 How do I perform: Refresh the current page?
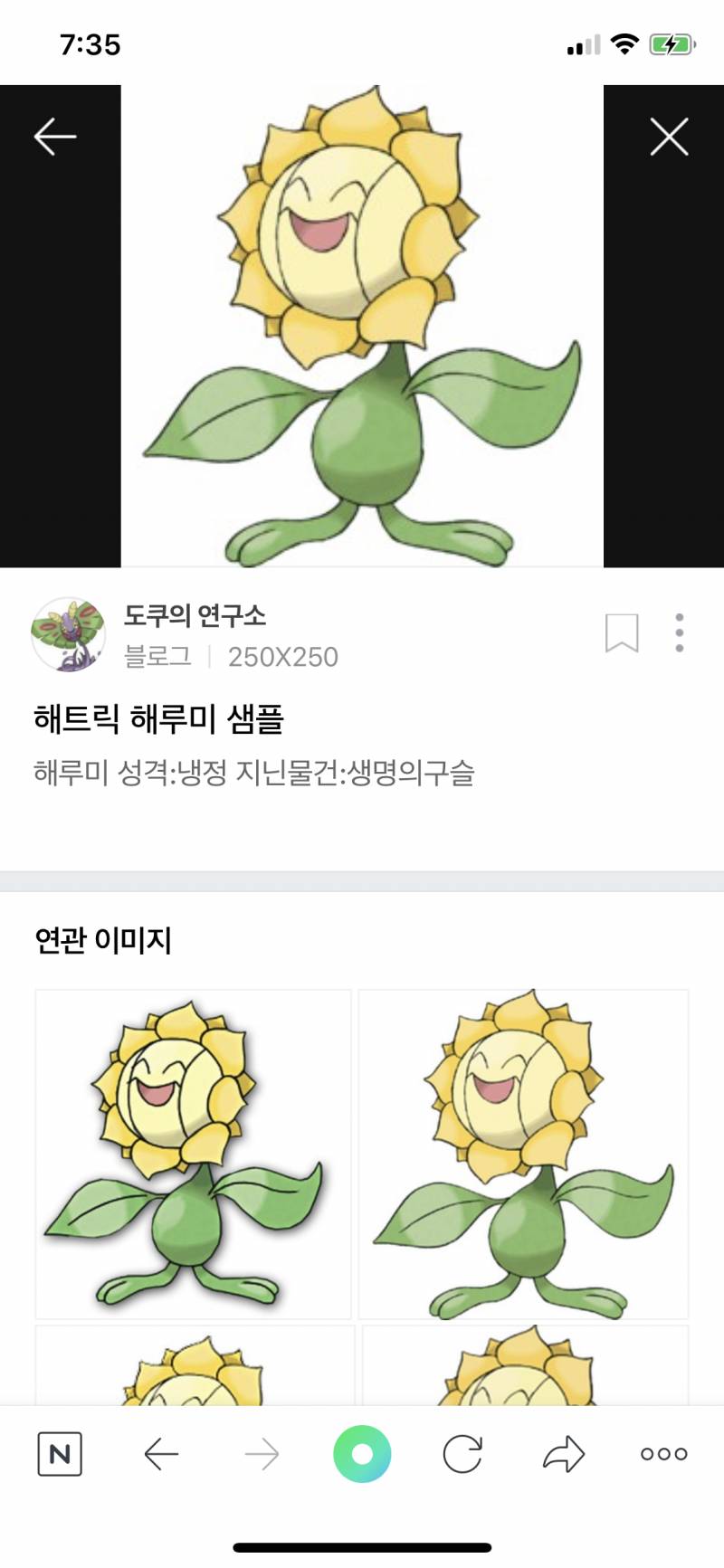(463, 1454)
